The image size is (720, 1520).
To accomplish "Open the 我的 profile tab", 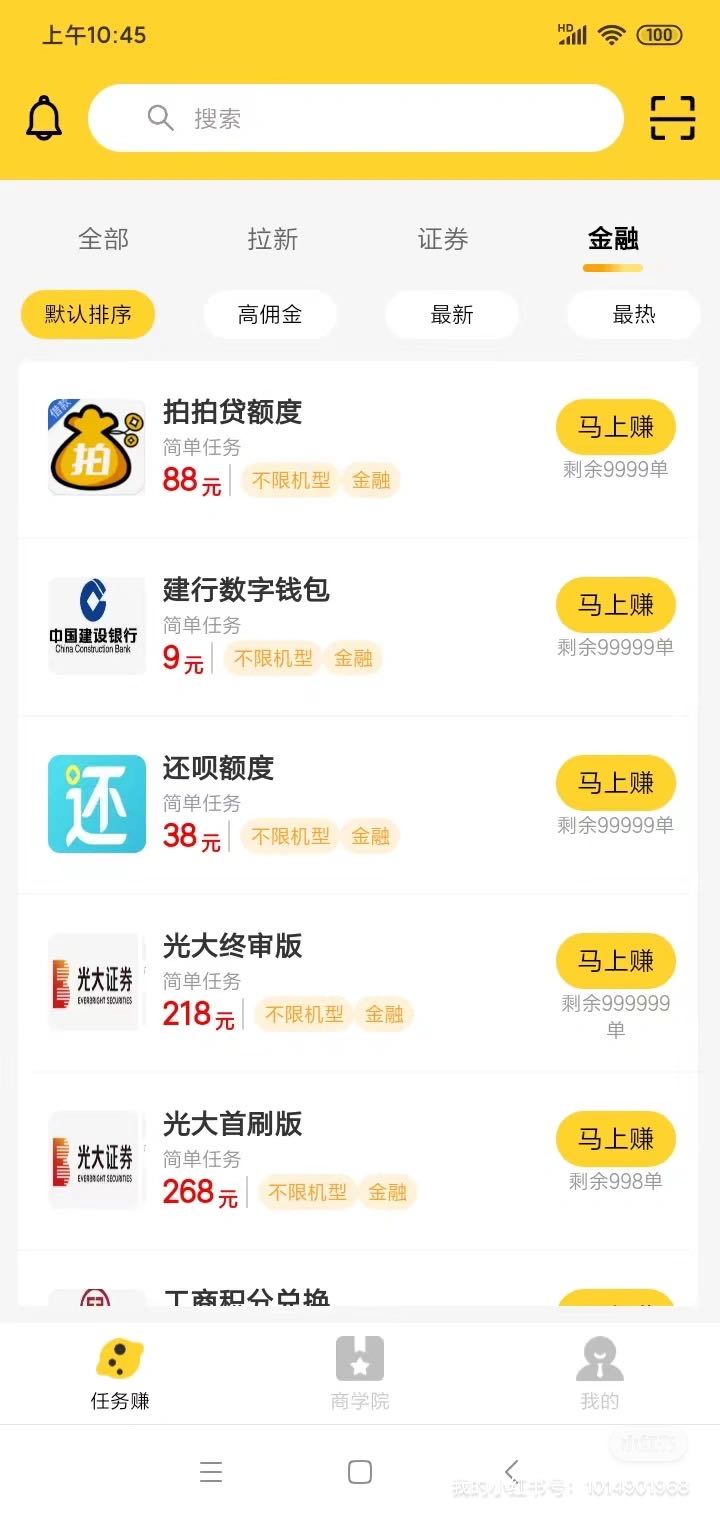I will 600,1372.
